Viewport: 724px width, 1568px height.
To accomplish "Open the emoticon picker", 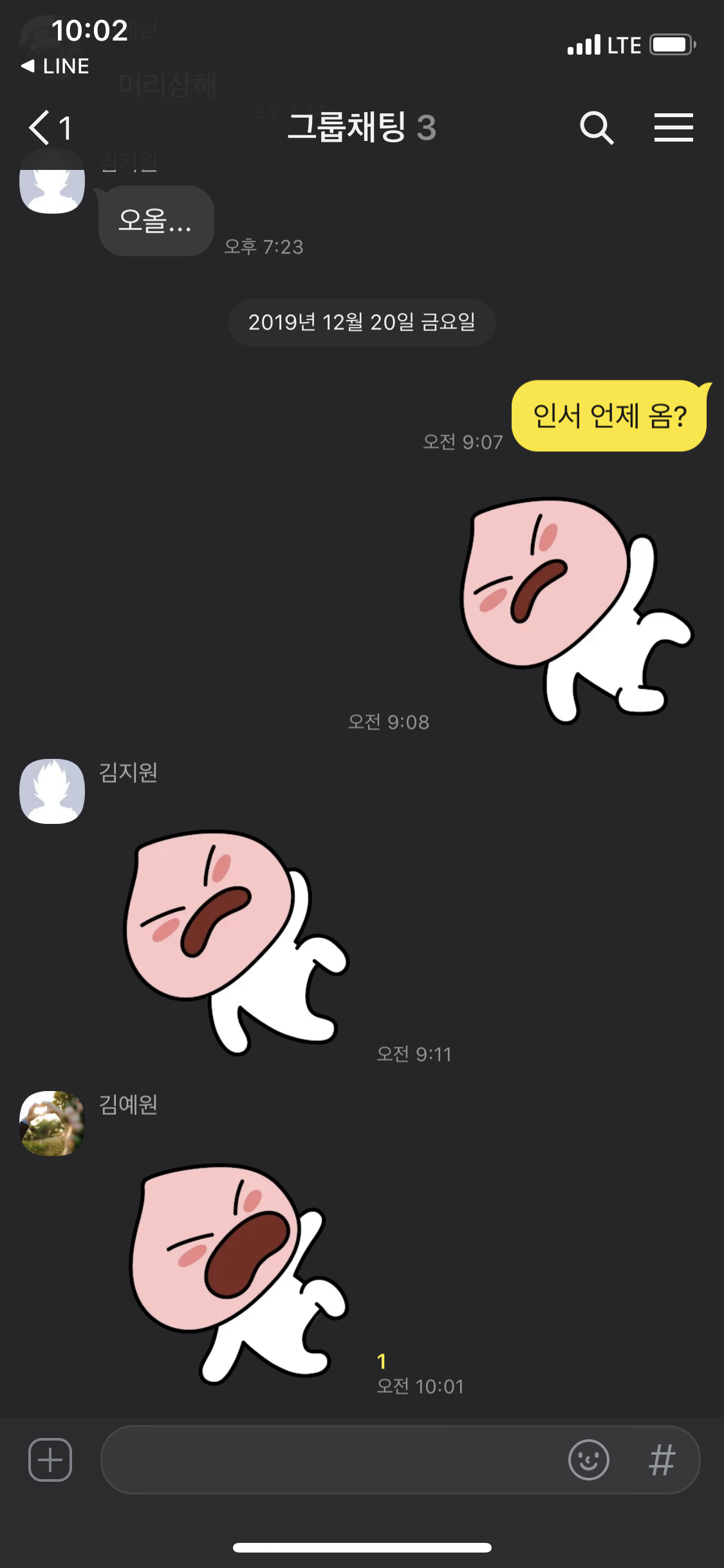I will pyautogui.click(x=588, y=1459).
